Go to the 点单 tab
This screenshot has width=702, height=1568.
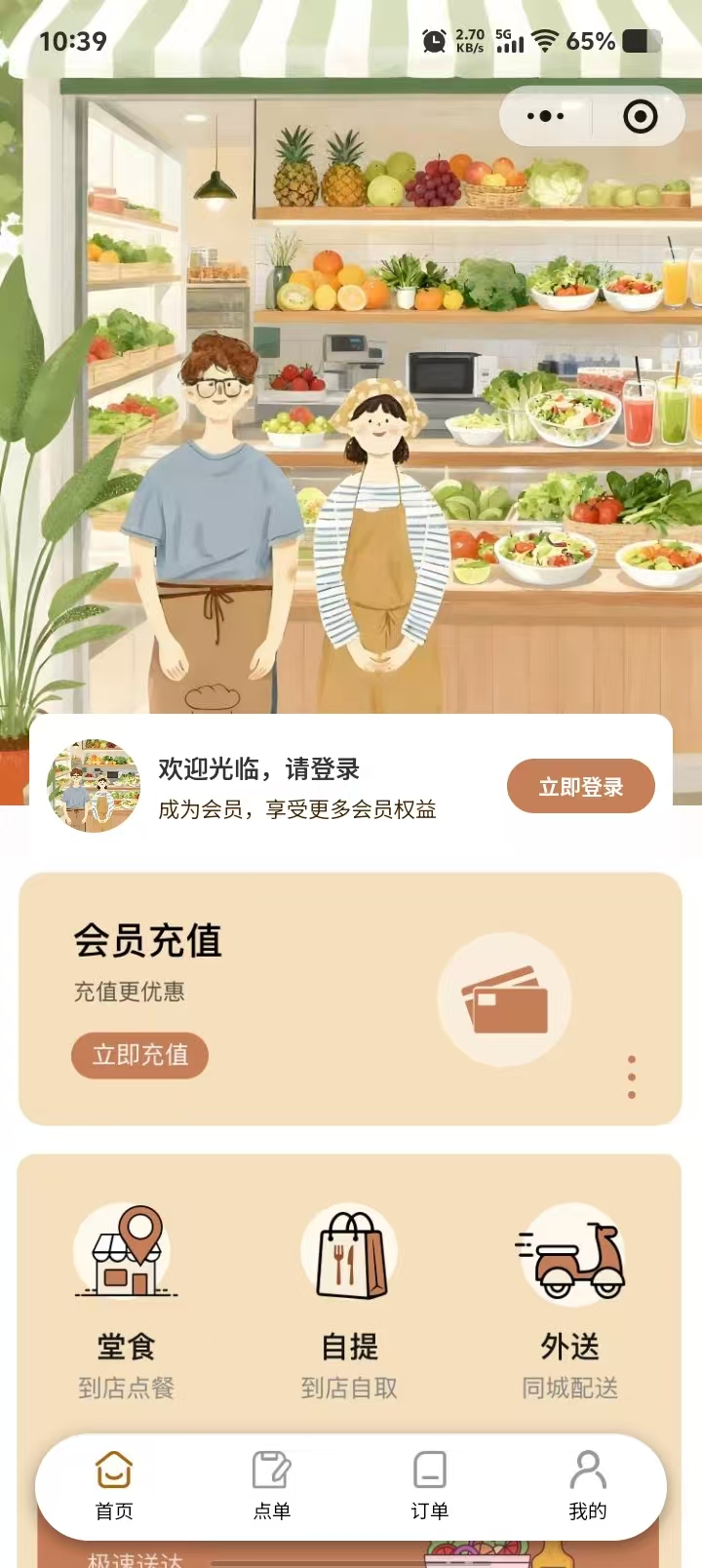click(272, 1485)
